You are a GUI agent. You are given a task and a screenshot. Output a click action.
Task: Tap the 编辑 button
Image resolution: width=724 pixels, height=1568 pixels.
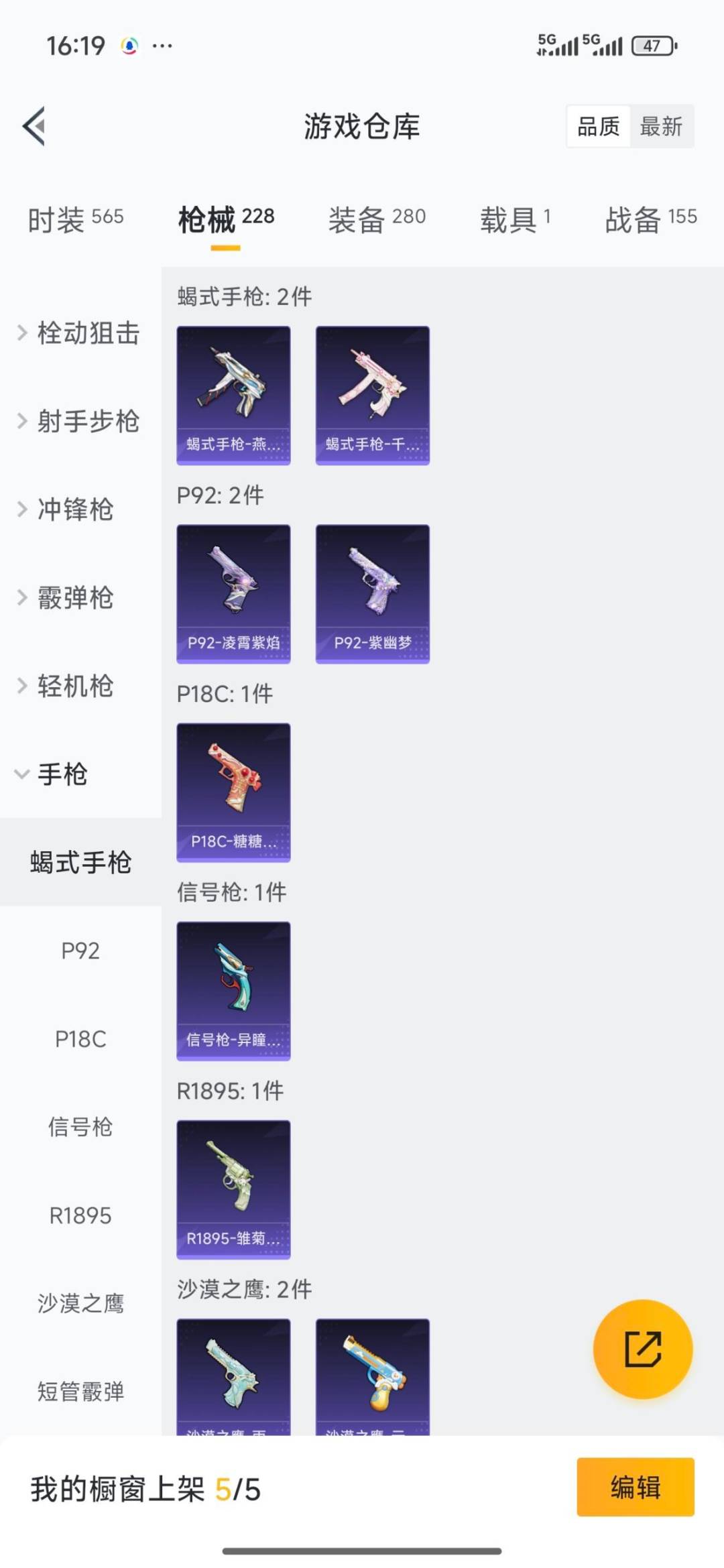click(x=636, y=1502)
